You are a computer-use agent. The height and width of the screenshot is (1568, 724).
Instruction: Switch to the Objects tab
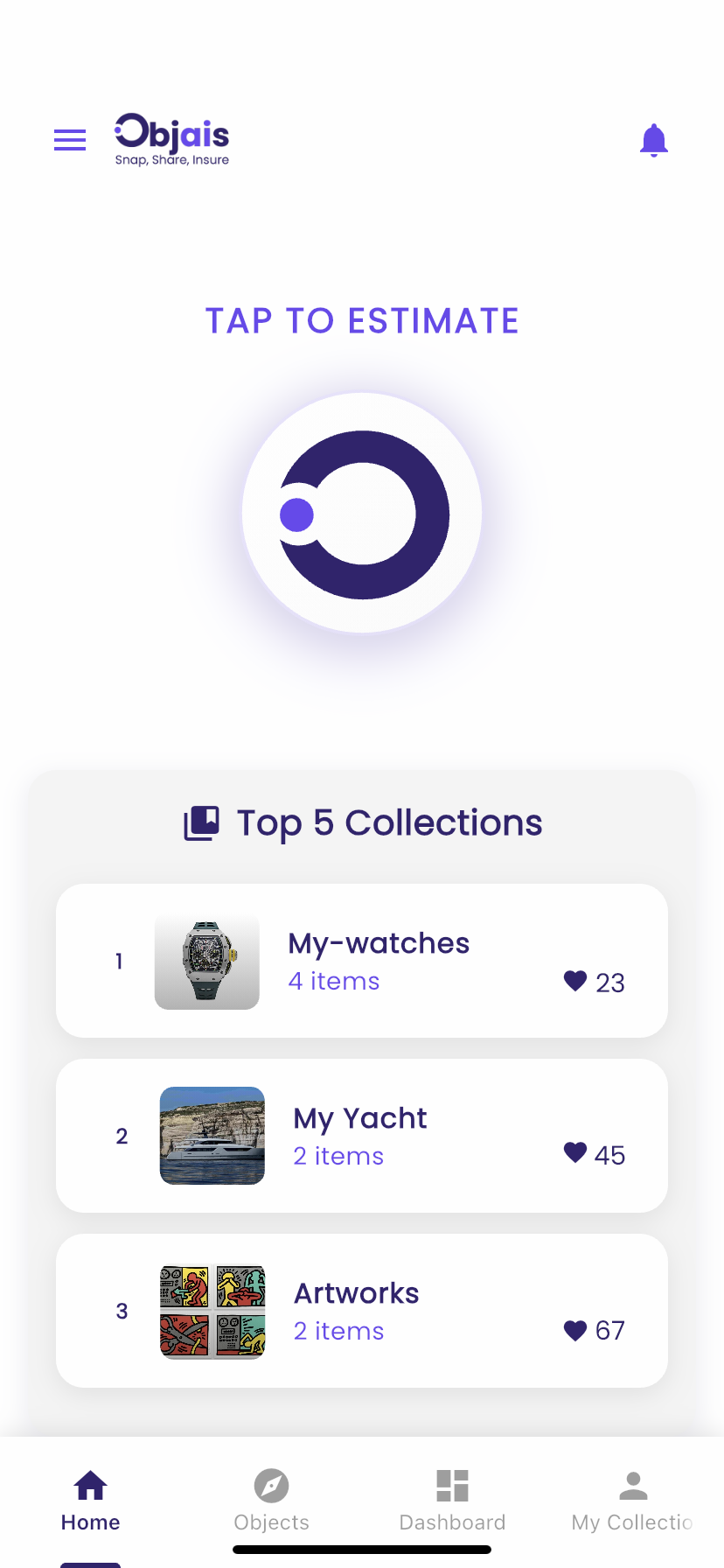point(271,1500)
